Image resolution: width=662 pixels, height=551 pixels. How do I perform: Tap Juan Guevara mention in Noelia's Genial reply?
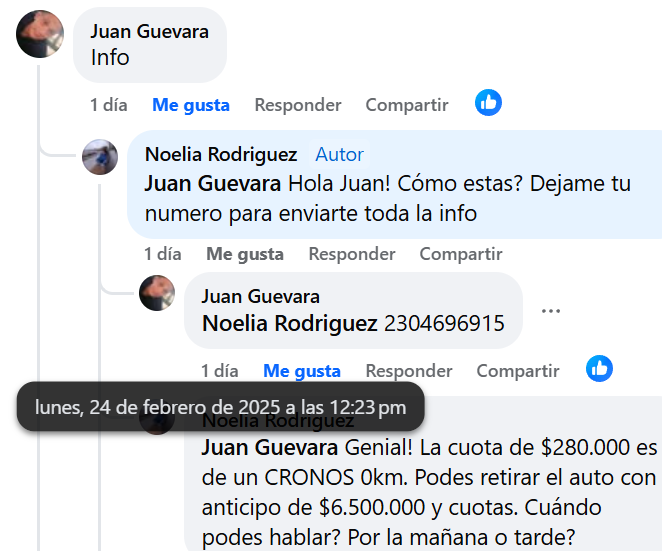[x=269, y=446]
